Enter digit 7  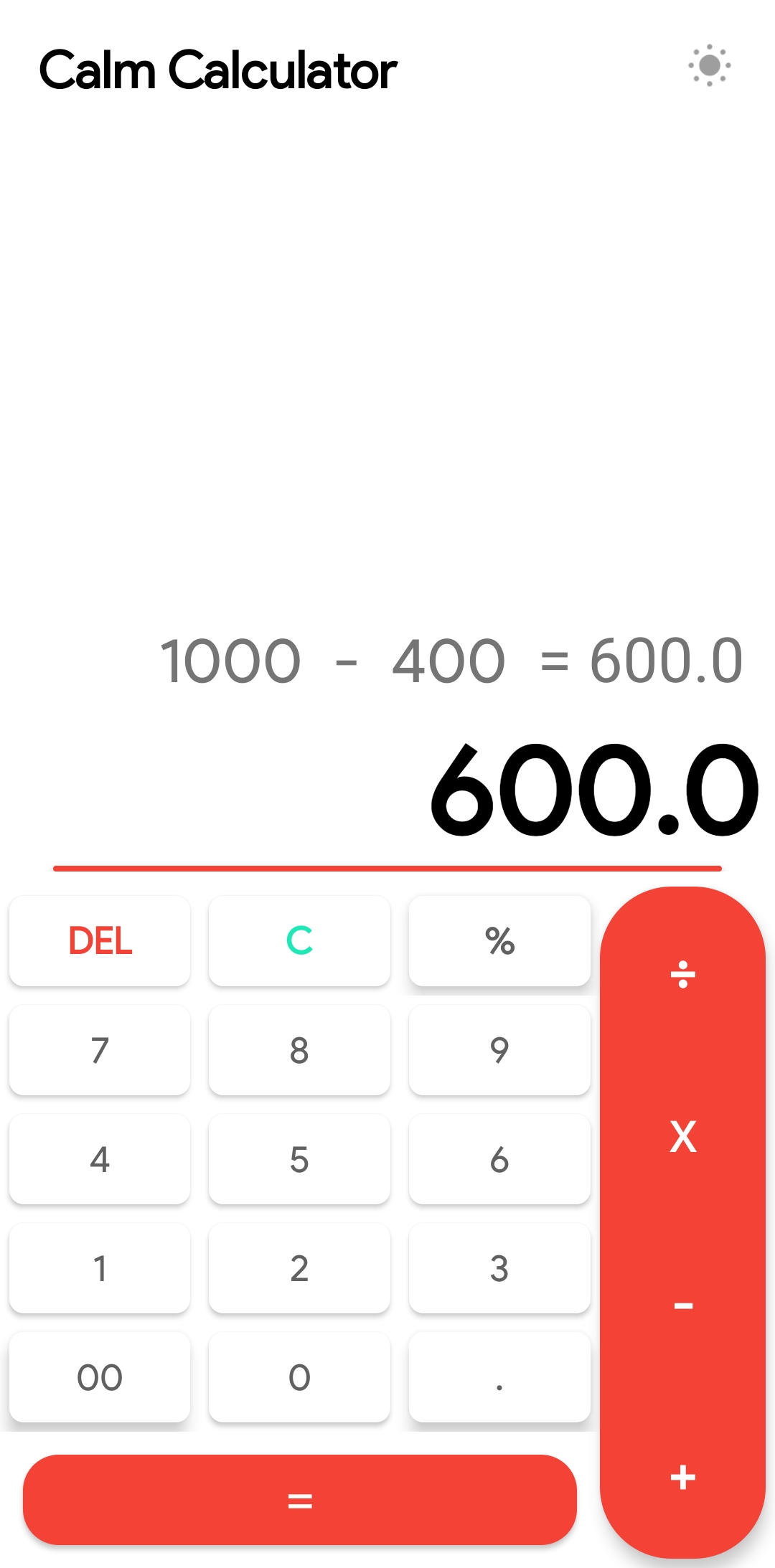(100, 1050)
